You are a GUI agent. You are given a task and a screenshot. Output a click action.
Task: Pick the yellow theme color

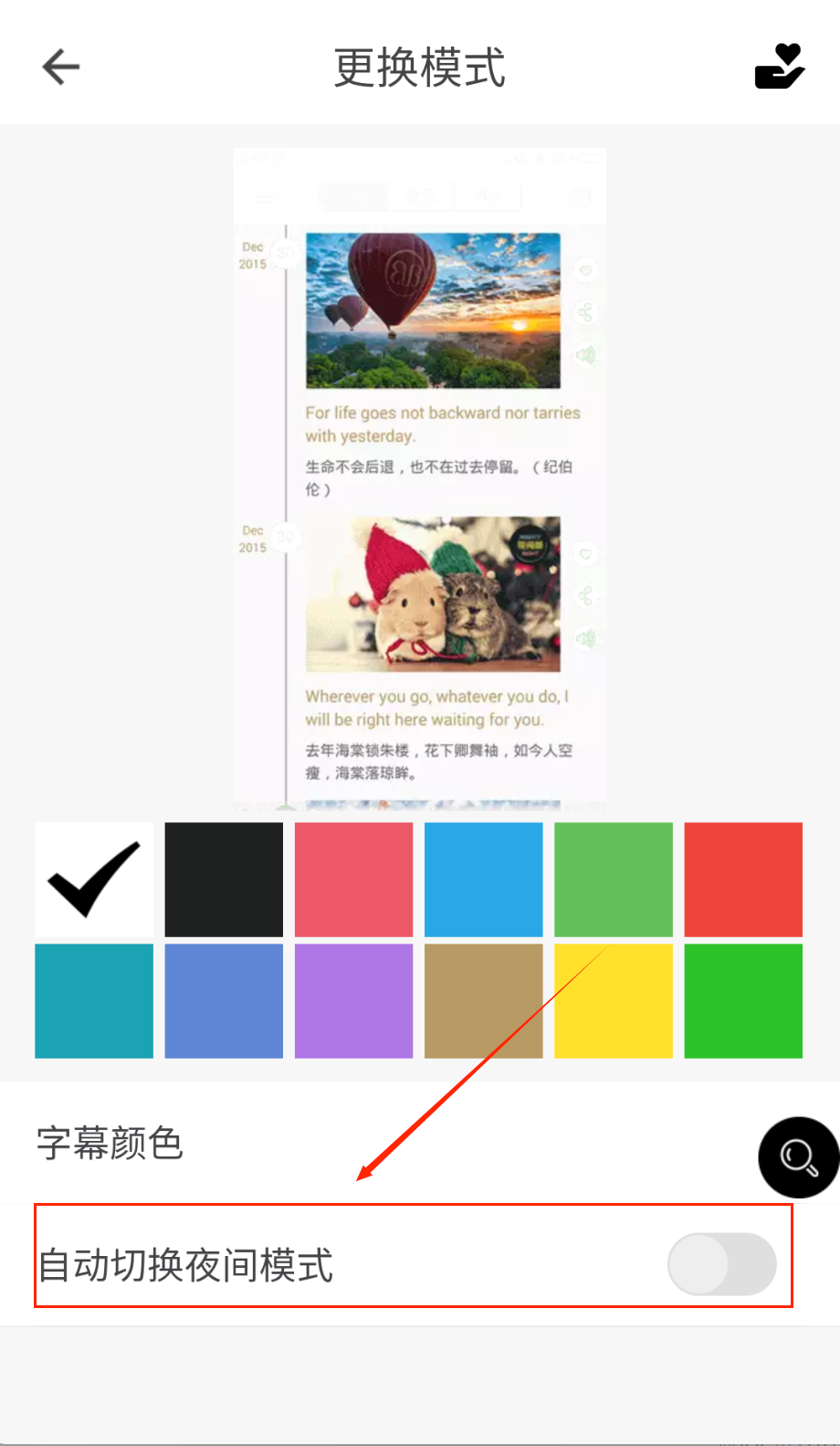(614, 1001)
